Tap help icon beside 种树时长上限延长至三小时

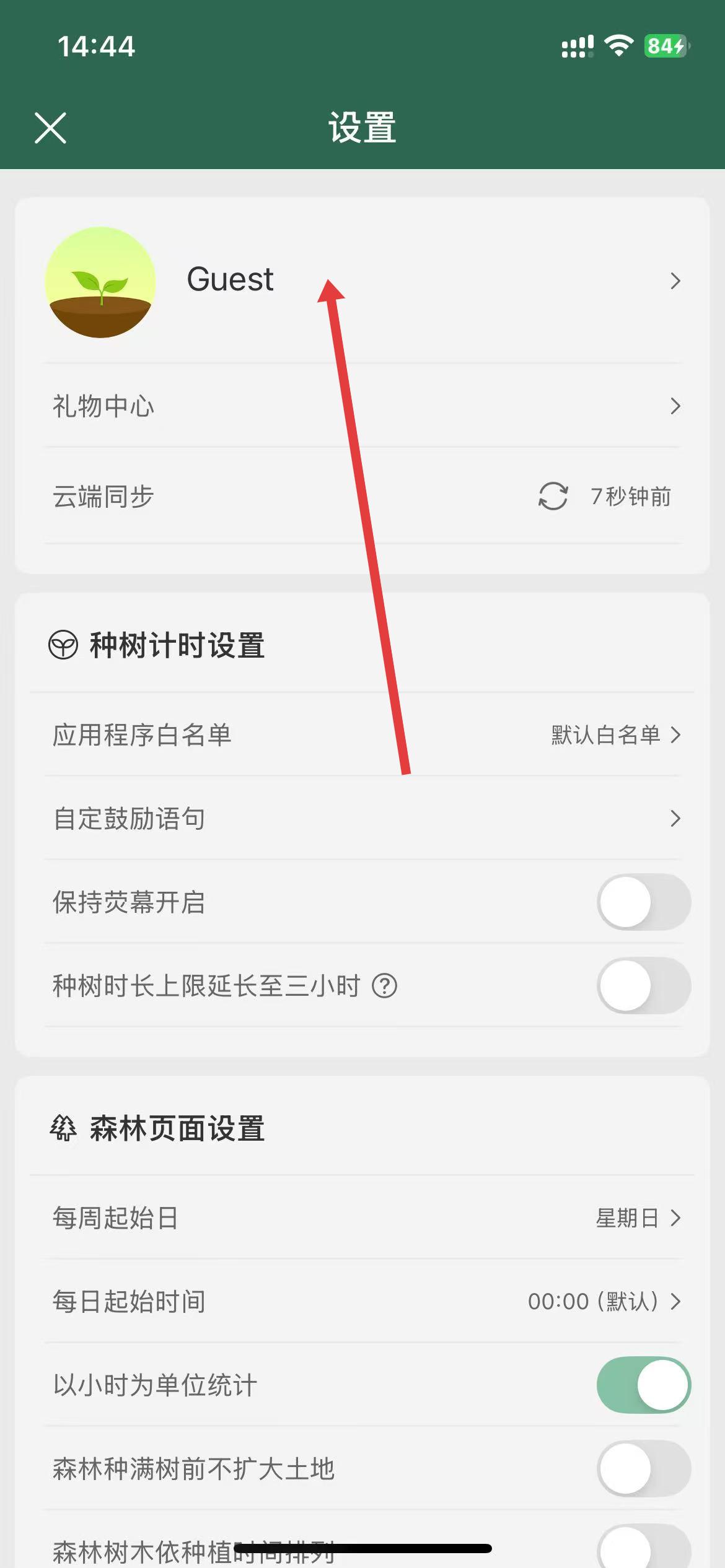(384, 986)
